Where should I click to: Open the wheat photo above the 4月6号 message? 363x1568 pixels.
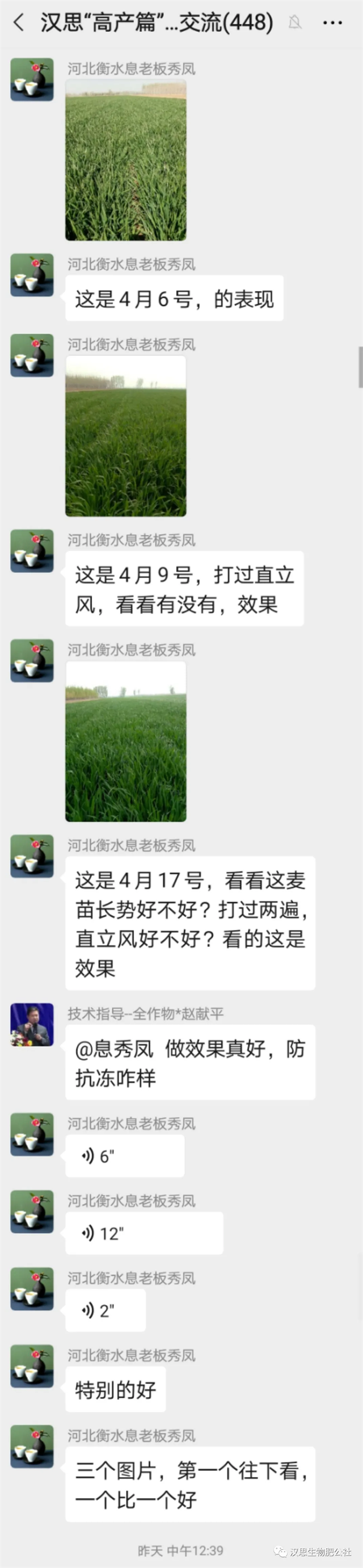(126, 160)
